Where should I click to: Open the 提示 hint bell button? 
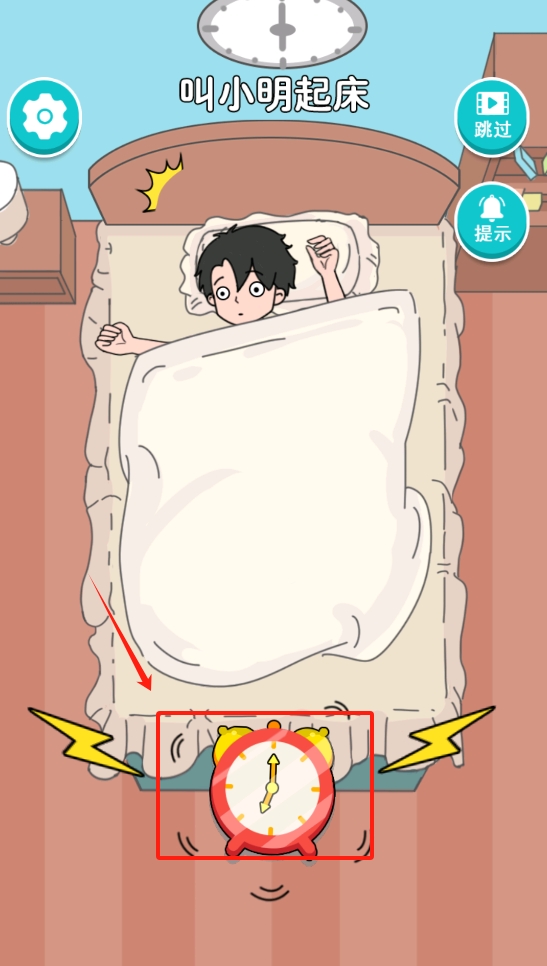pos(492,222)
